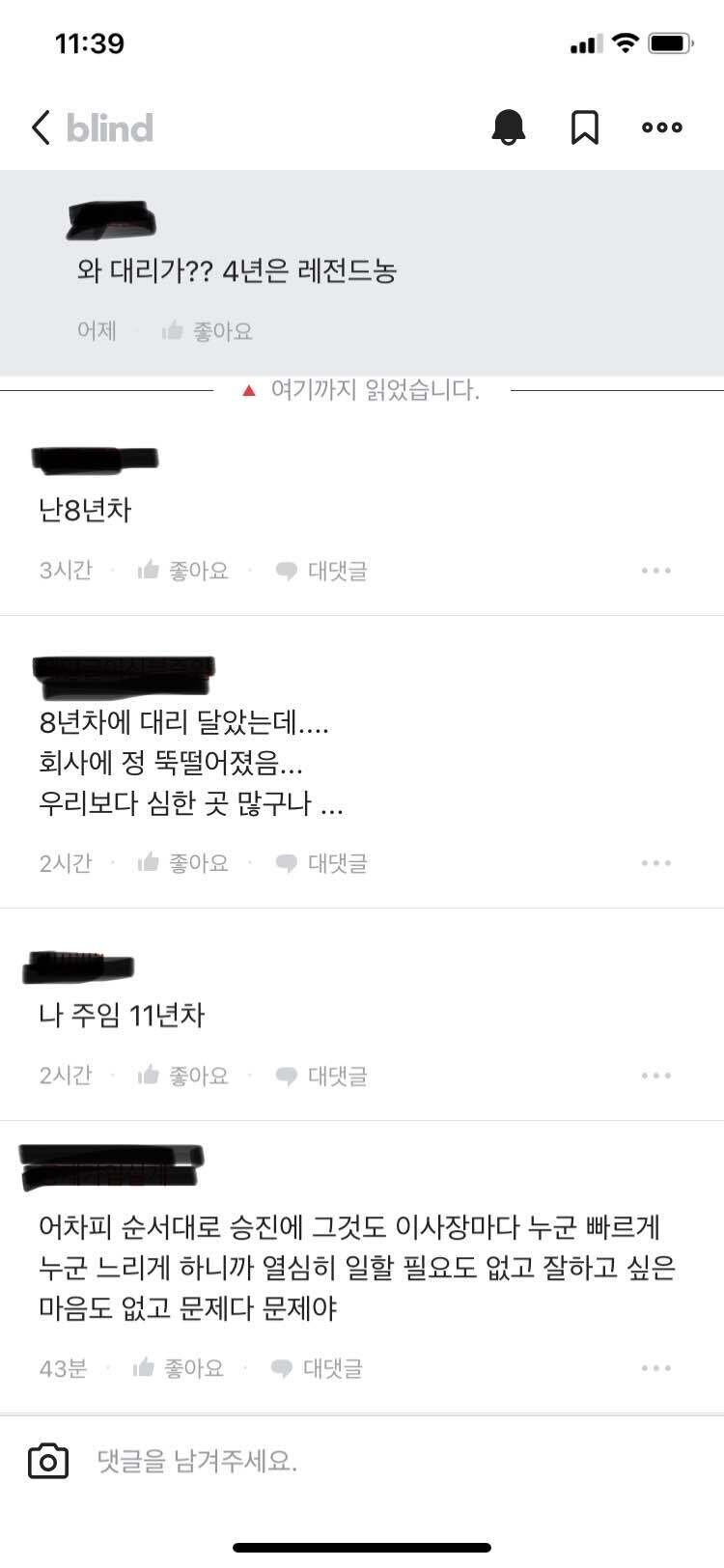This screenshot has height=1568, width=724.
Task: Open the top-right three-dot overflow menu
Action: click(661, 126)
